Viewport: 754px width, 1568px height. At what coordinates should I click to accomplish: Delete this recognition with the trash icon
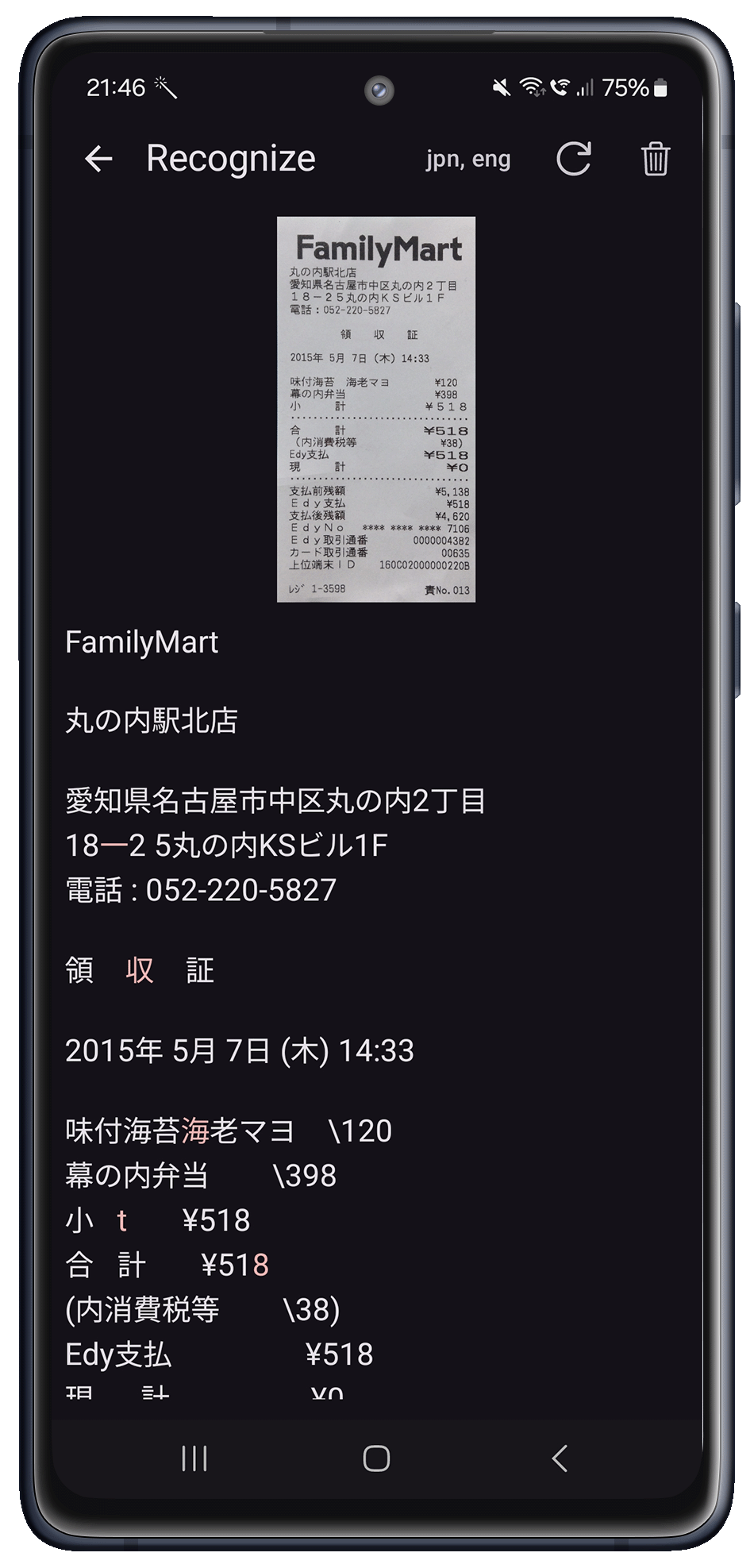[655, 159]
